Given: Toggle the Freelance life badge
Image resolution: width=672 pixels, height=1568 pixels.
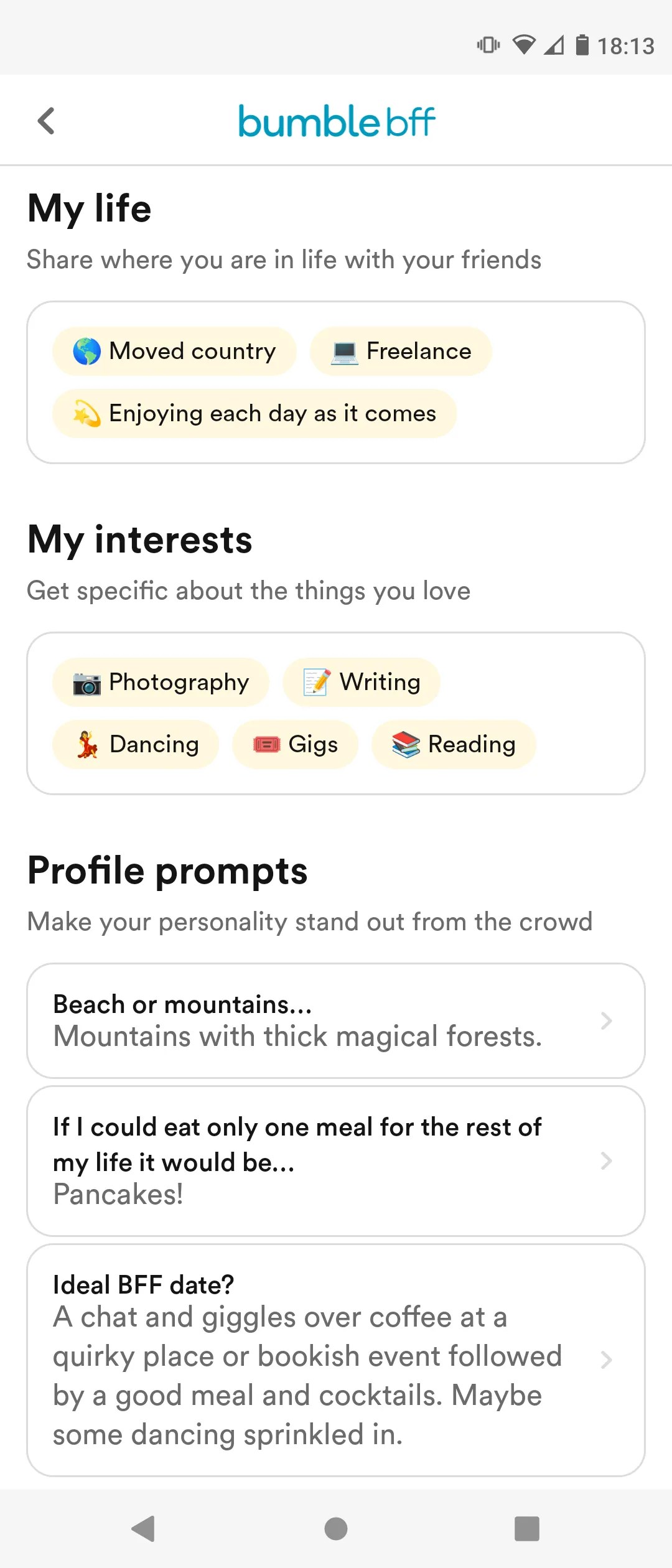Looking at the screenshot, I should pyautogui.click(x=400, y=351).
